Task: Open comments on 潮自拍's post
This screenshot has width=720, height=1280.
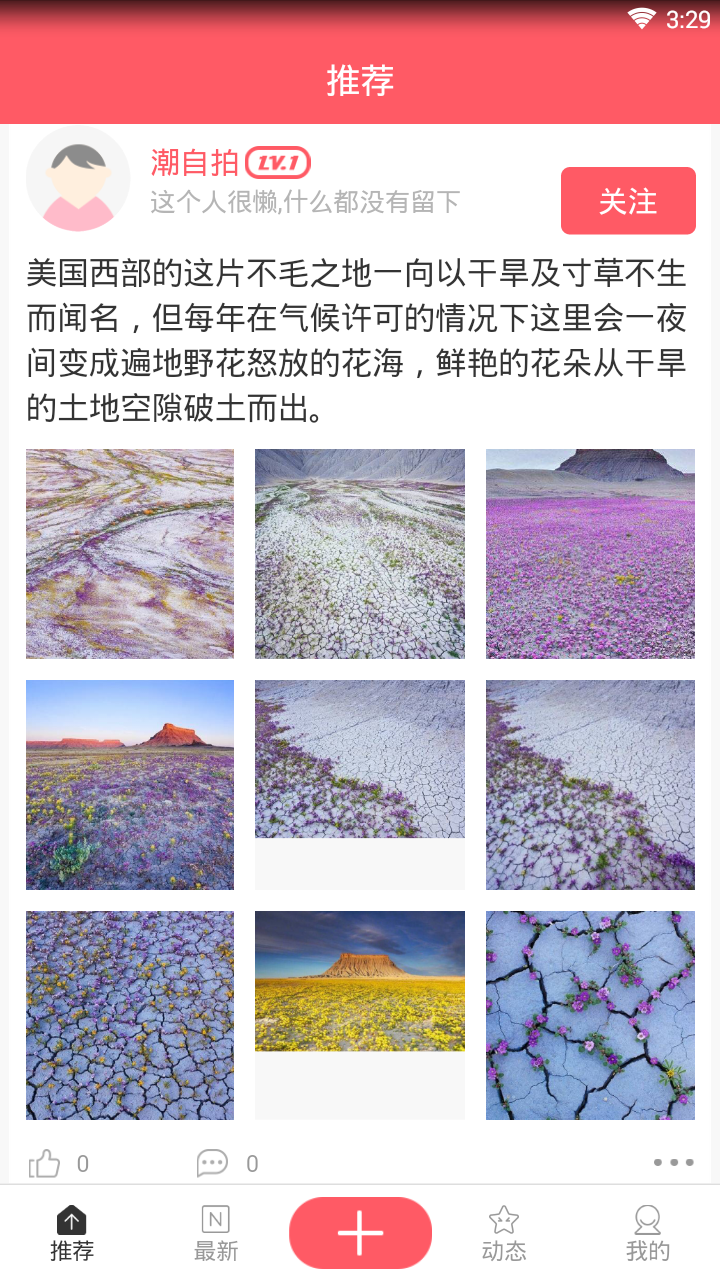Action: point(212,1163)
